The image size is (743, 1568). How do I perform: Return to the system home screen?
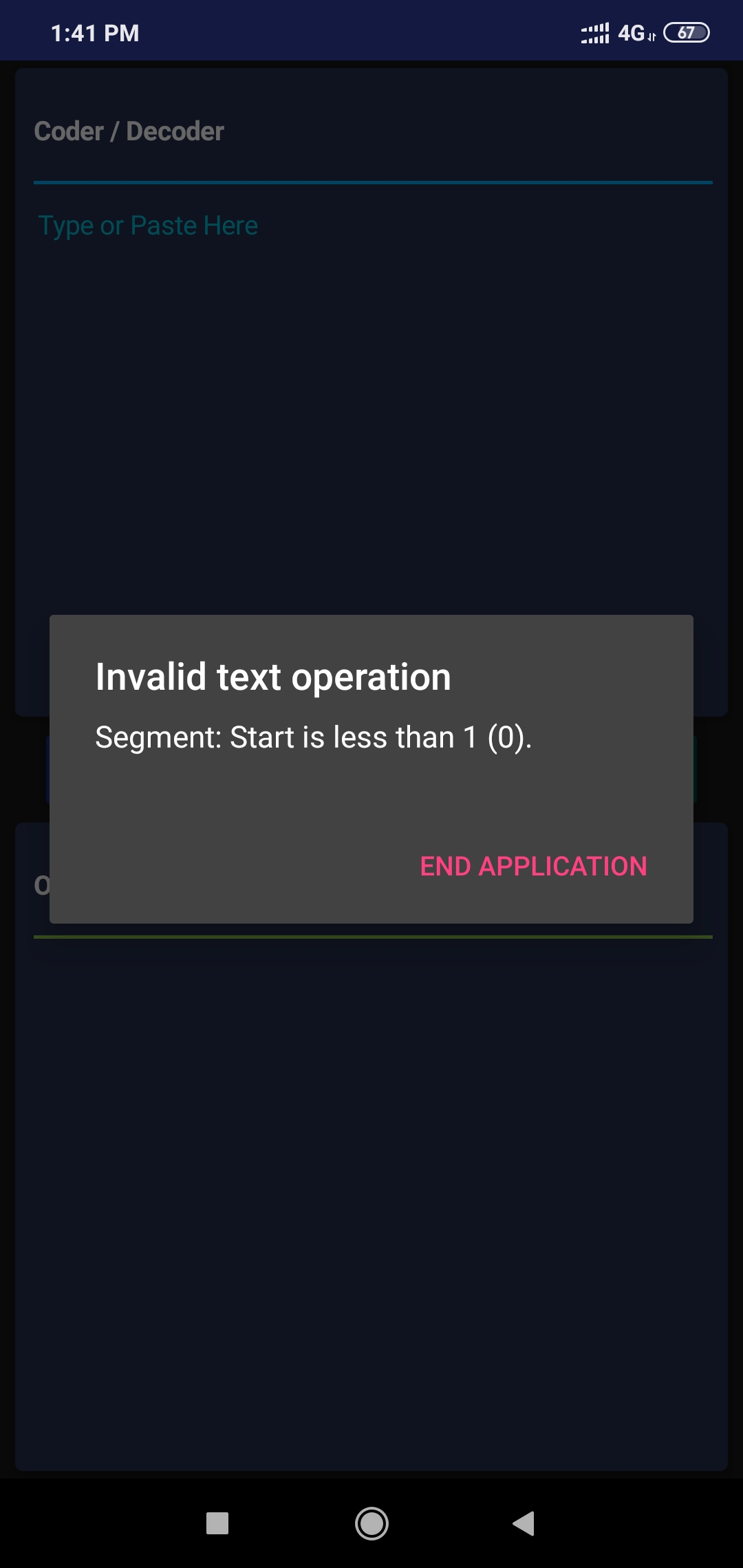click(371, 1523)
